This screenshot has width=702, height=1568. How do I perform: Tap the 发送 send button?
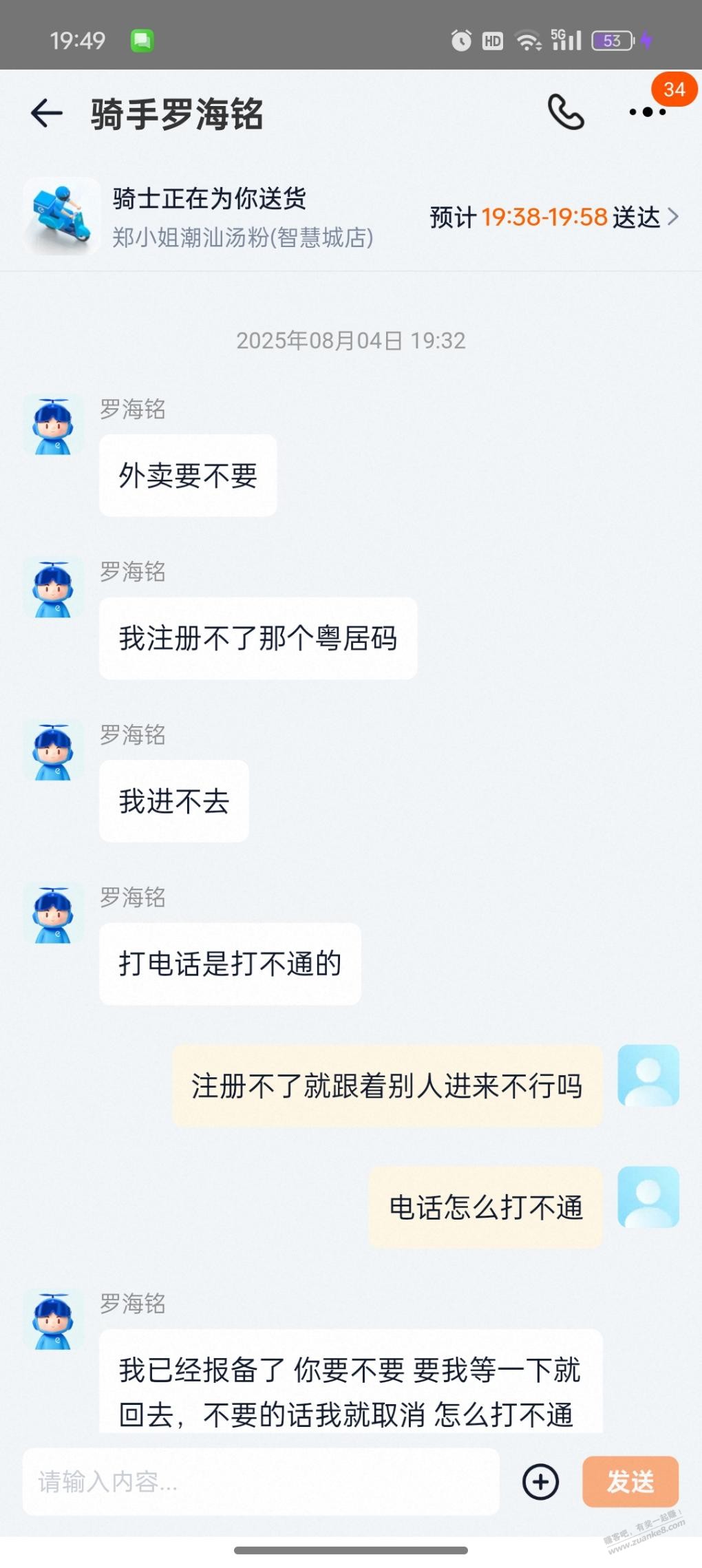click(630, 1481)
